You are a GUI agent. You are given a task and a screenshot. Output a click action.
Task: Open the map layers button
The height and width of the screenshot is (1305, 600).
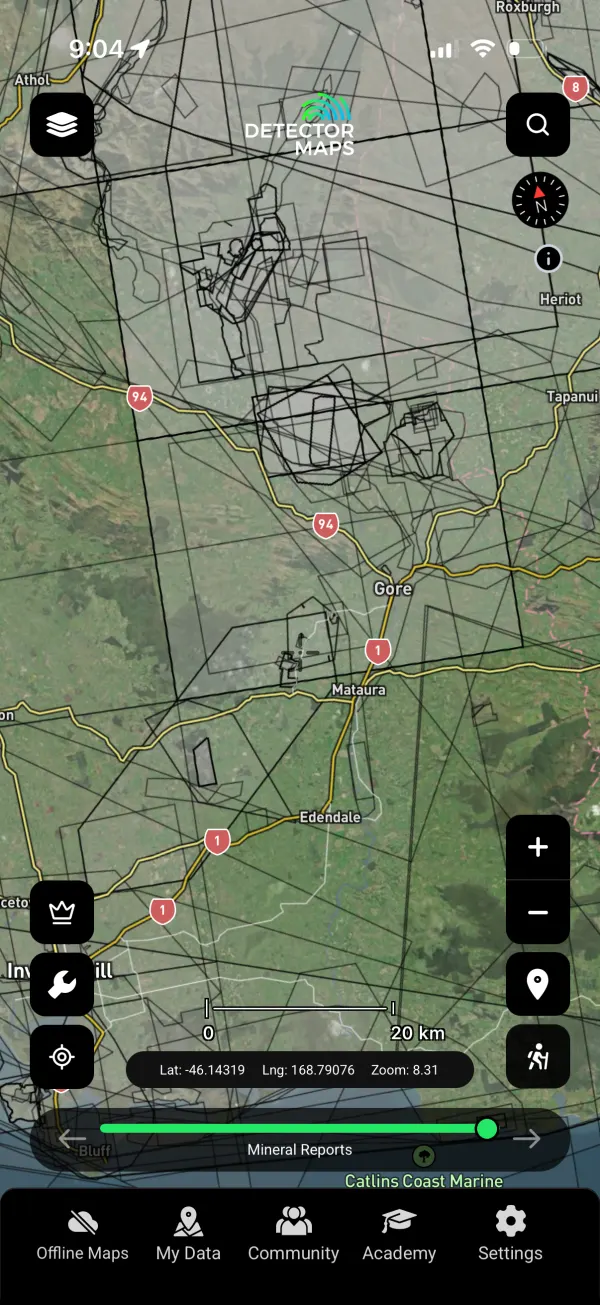tap(62, 124)
